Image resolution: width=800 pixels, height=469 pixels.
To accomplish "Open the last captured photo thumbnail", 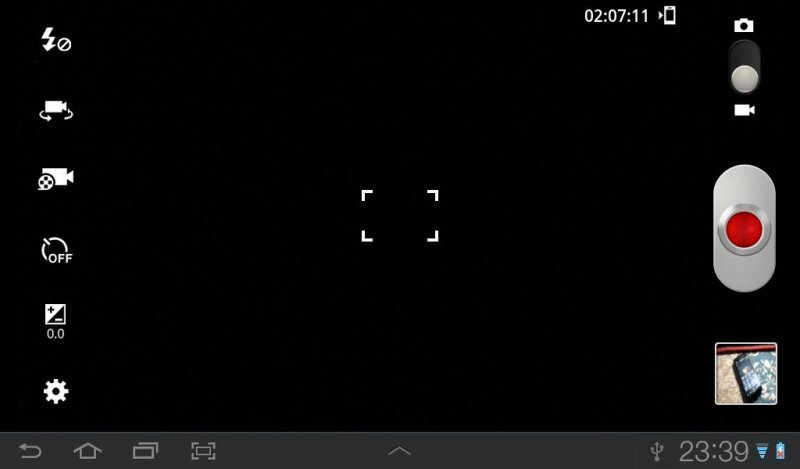I will 745,373.
